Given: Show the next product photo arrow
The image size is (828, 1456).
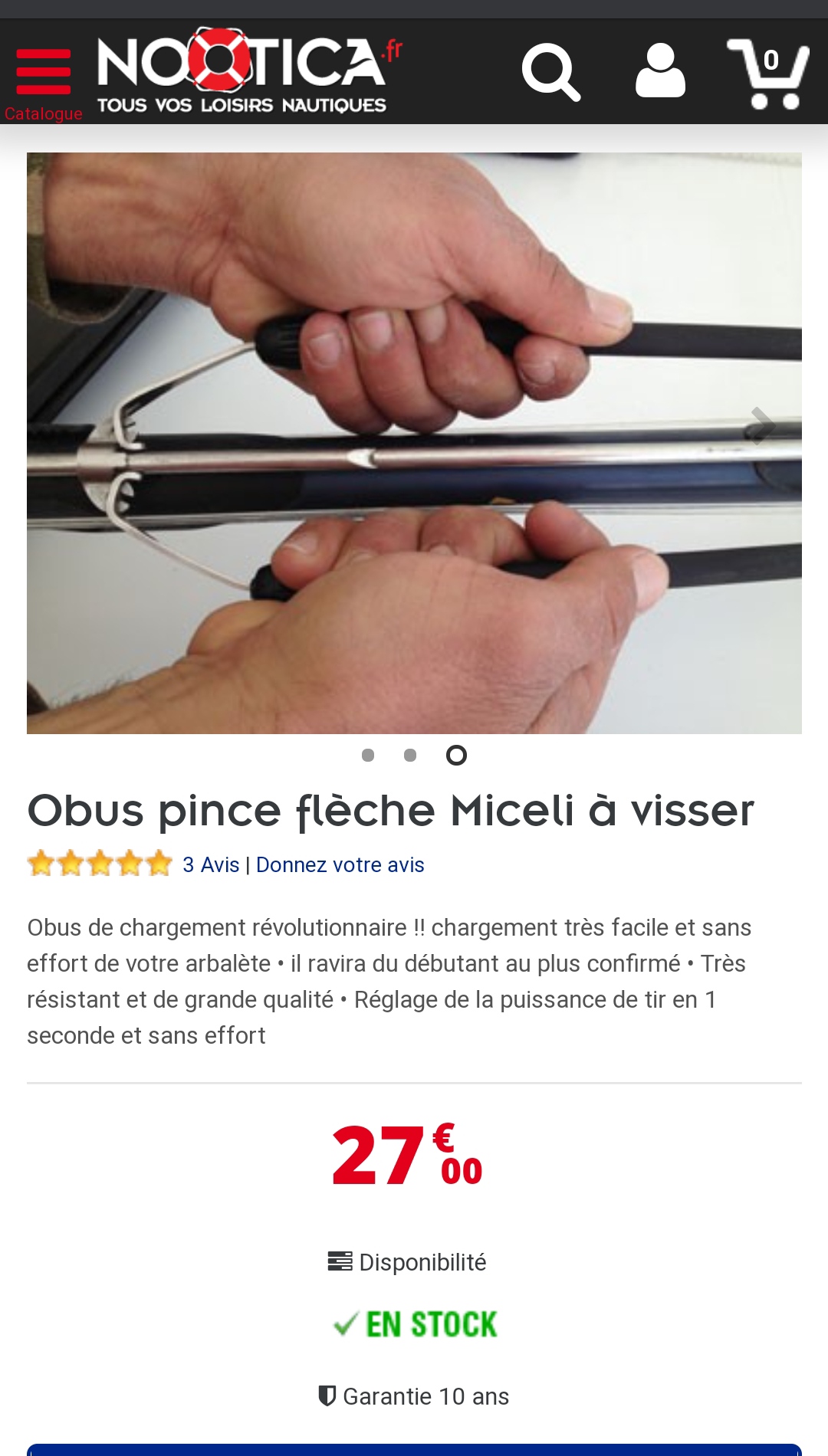Looking at the screenshot, I should click(761, 426).
